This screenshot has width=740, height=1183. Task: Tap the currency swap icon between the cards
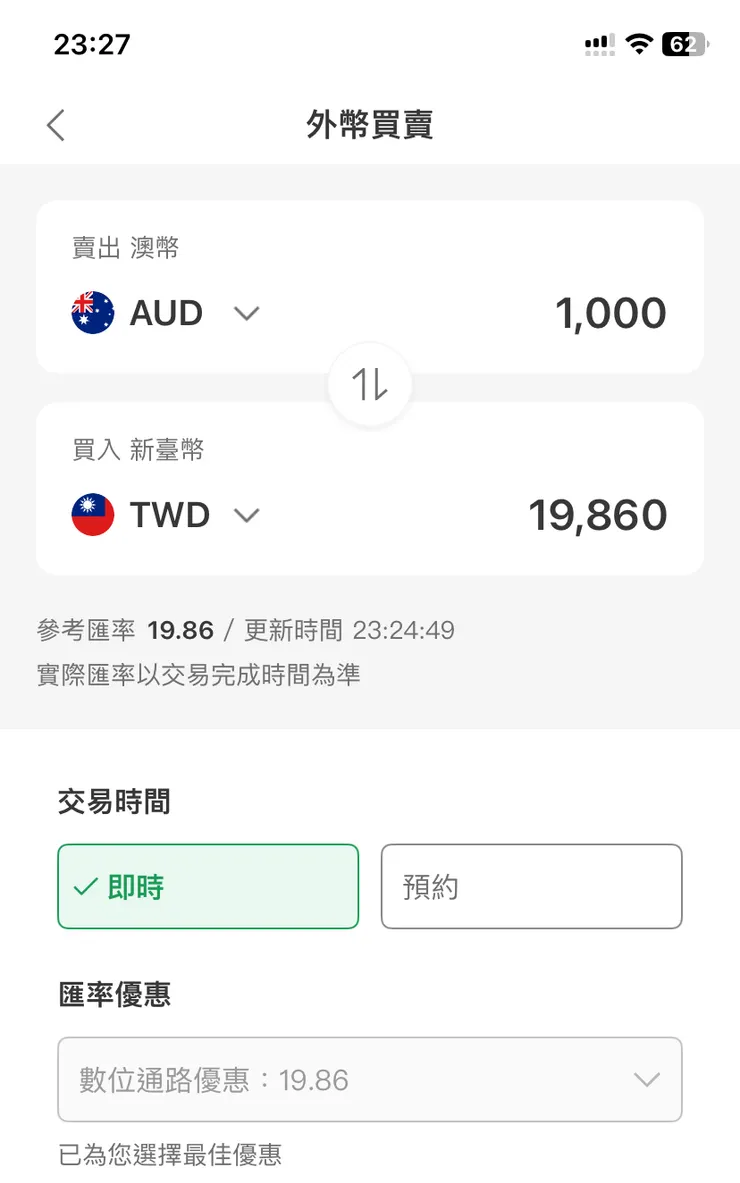pyautogui.click(x=369, y=383)
